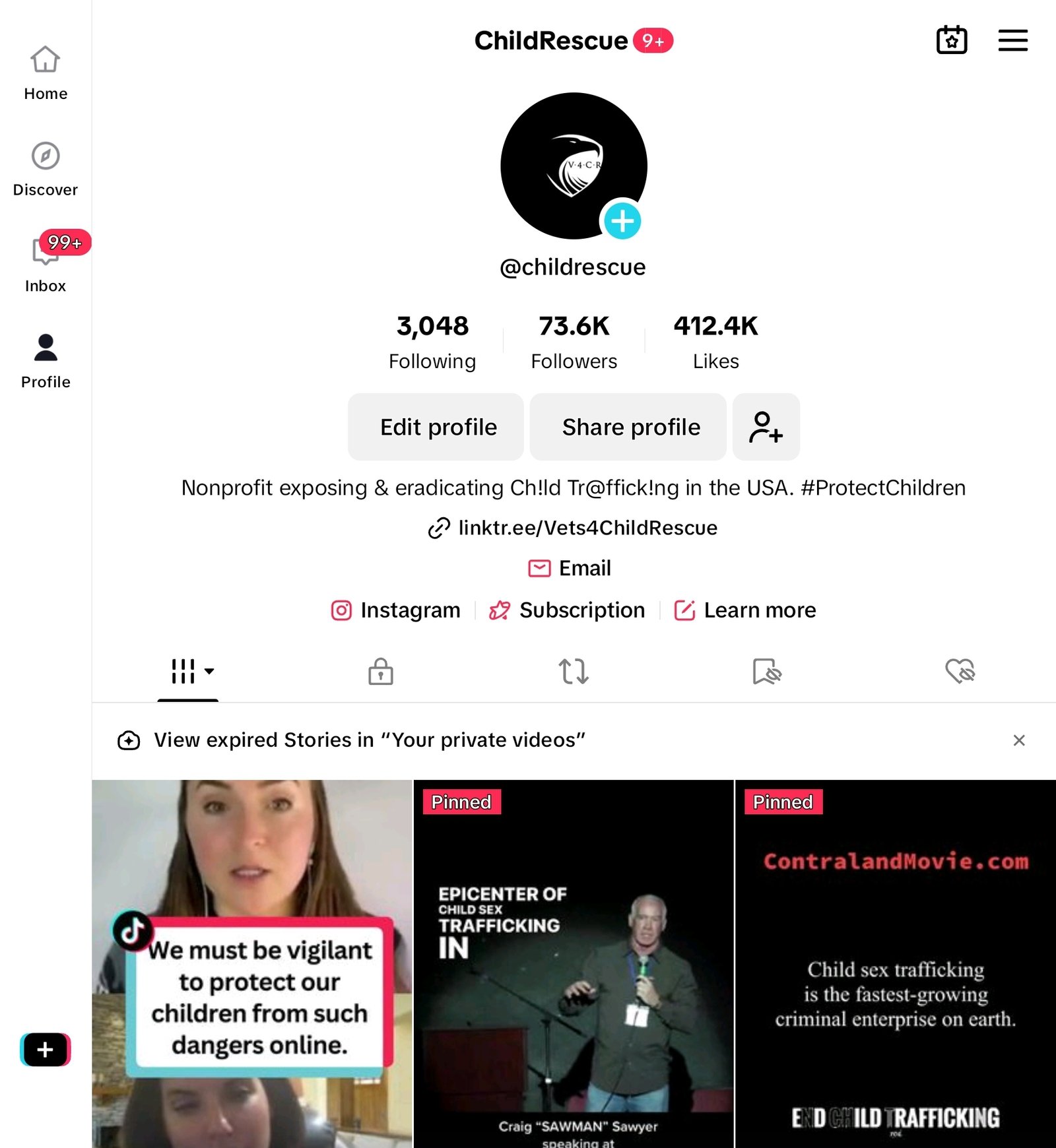Open the Subscription option
The width and height of the screenshot is (1056, 1148).
coord(568,610)
